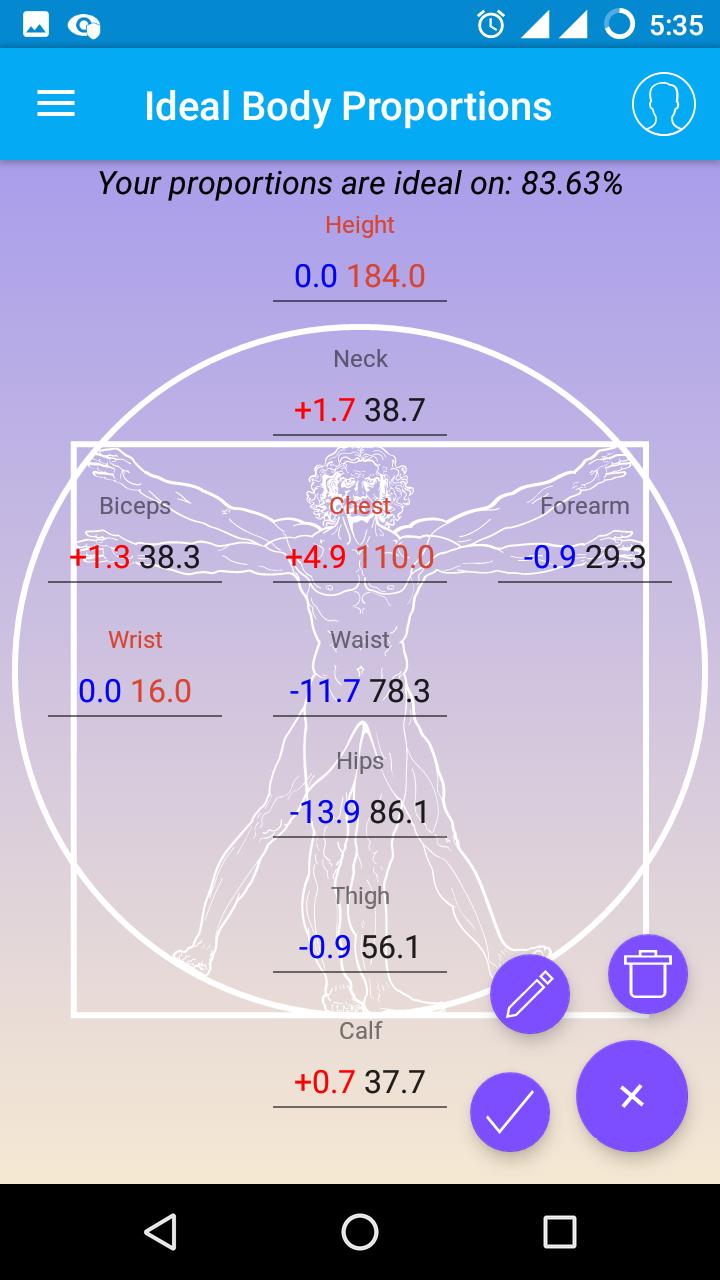
Task: Select the Hips measurement field
Action: tap(360, 812)
